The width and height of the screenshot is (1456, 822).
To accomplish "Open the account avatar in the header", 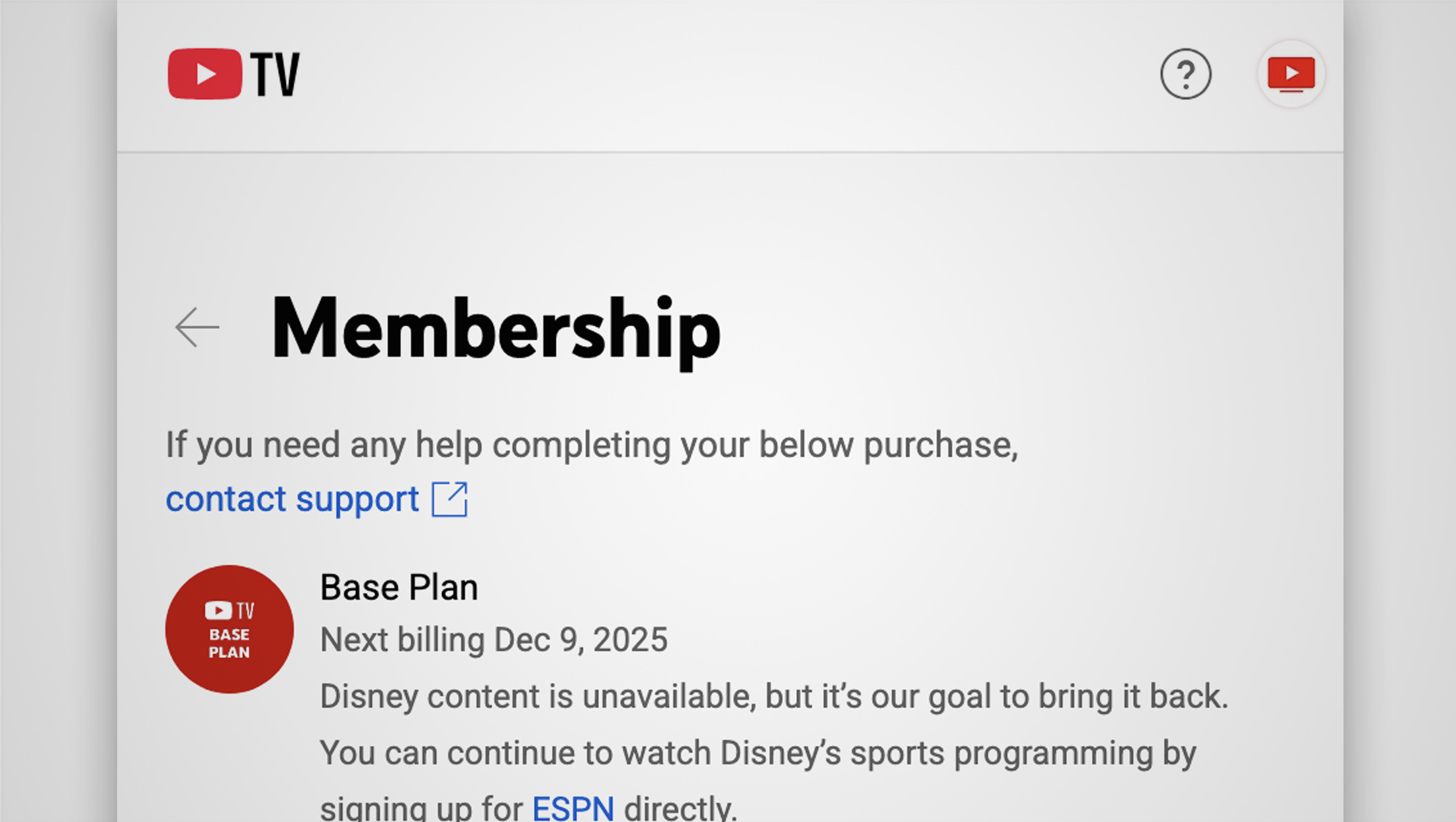I will tap(1291, 74).
